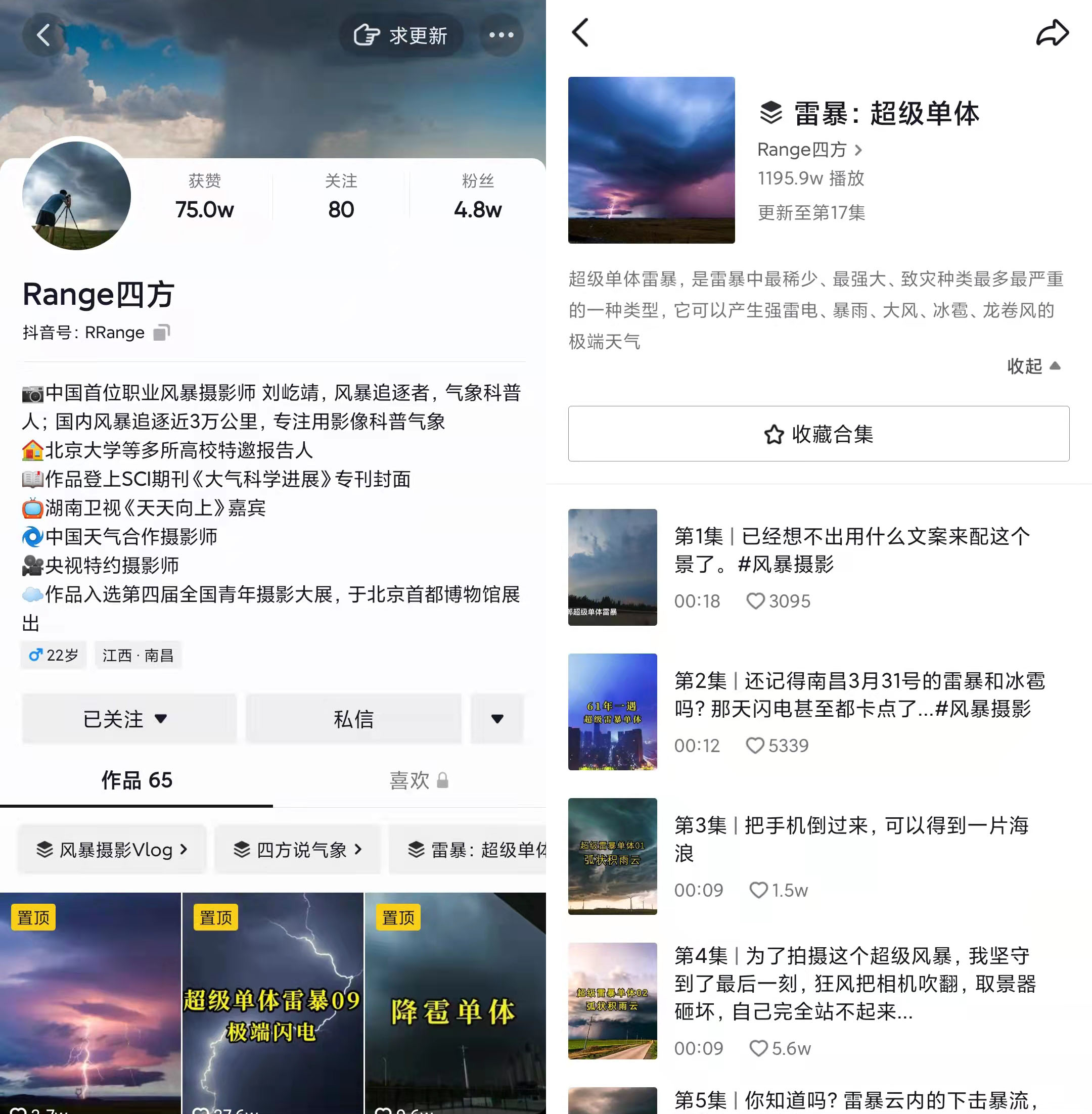Tap the stack icon on 风暴摄影Vlog pill
The width and height of the screenshot is (1092, 1114).
(x=44, y=850)
